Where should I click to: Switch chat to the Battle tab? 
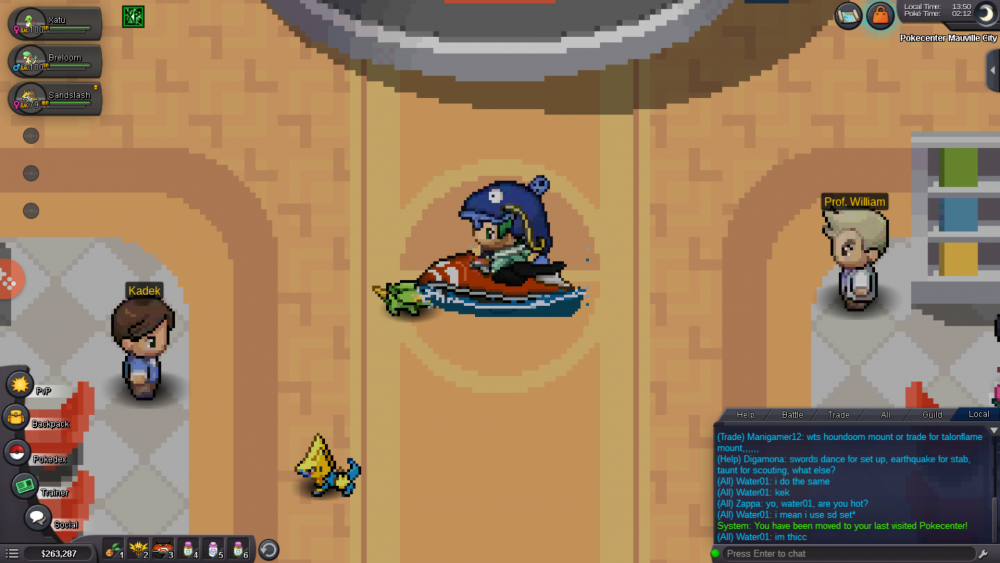pyautogui.click(x=792, y=414)
